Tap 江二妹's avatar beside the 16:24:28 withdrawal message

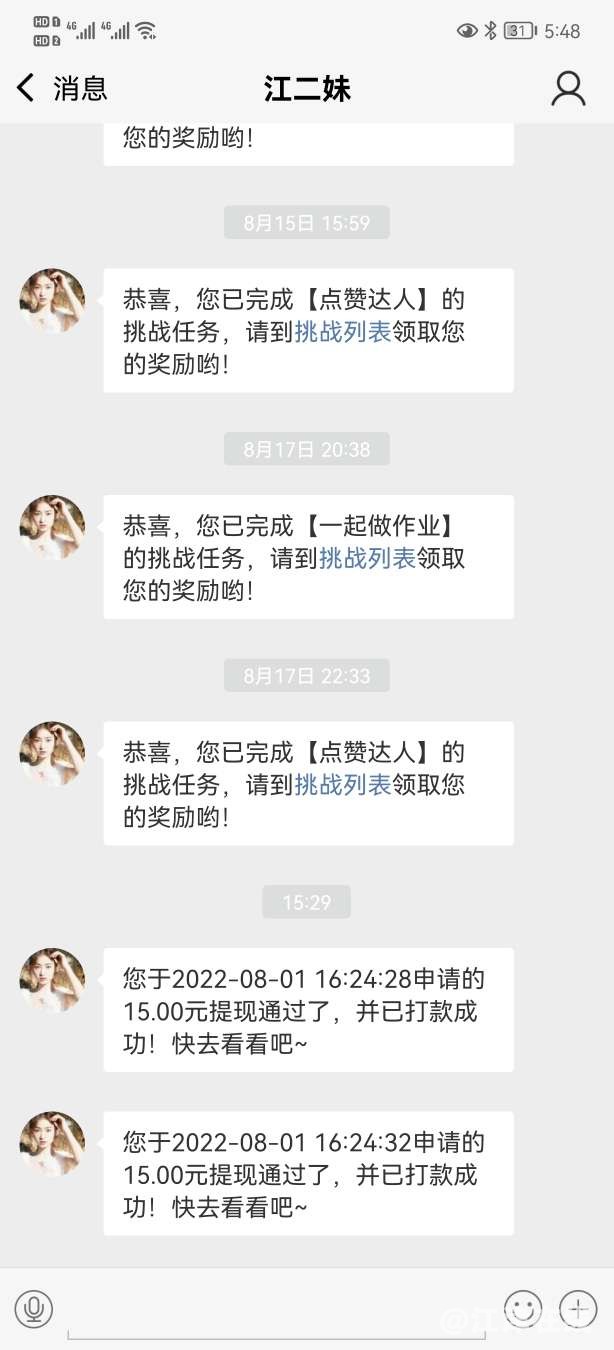[52, 980]
